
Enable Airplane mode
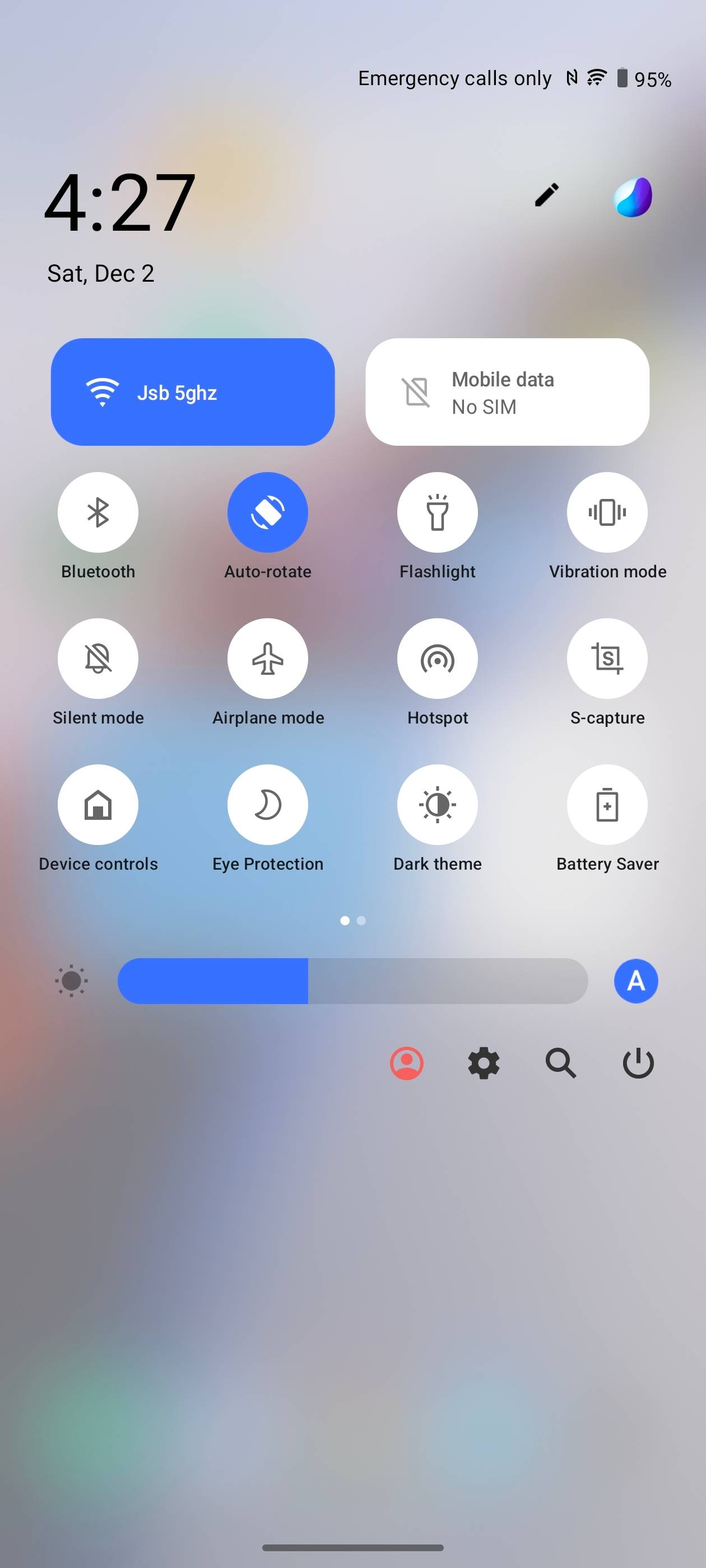click(x=267, y=658)
